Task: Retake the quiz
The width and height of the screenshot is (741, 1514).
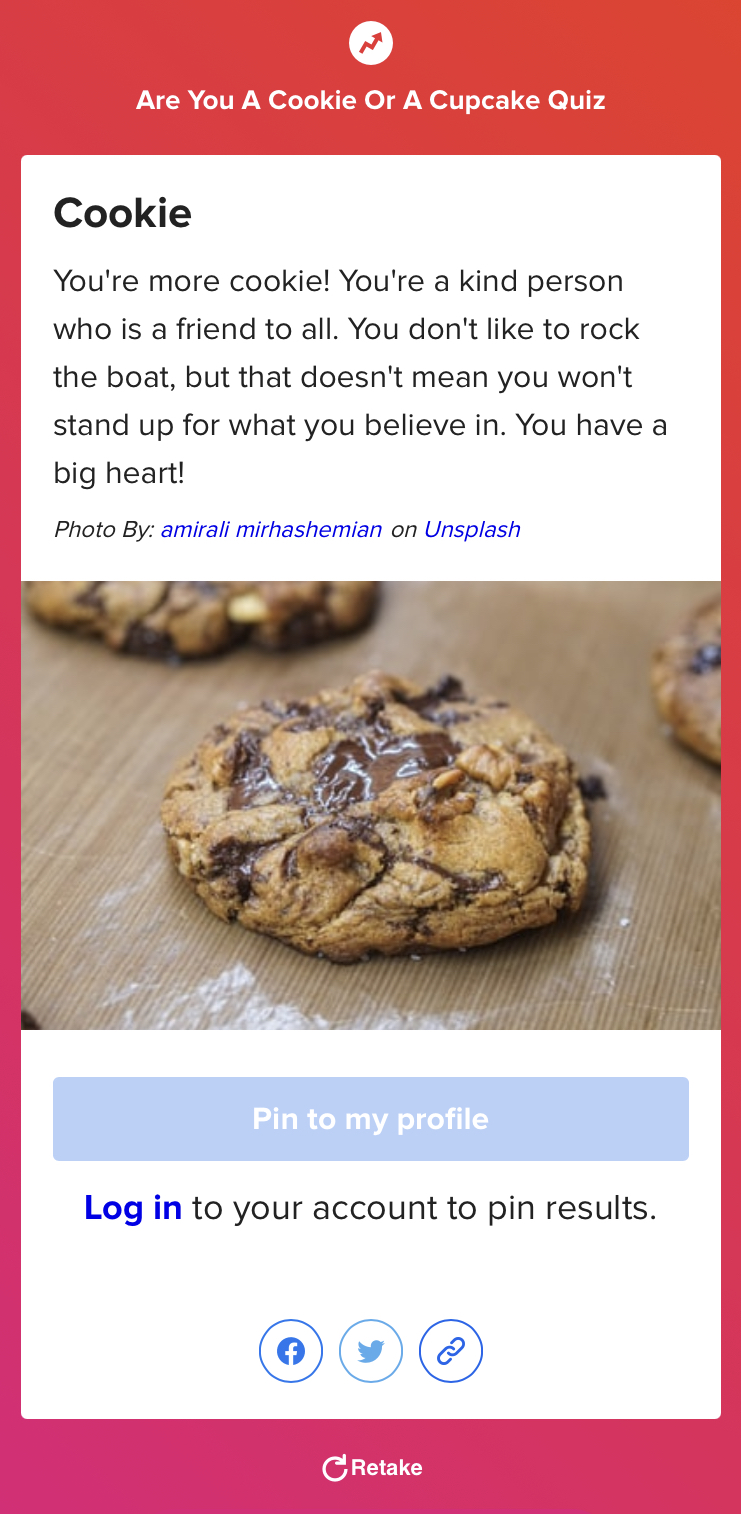Action: click(372, 1468)
